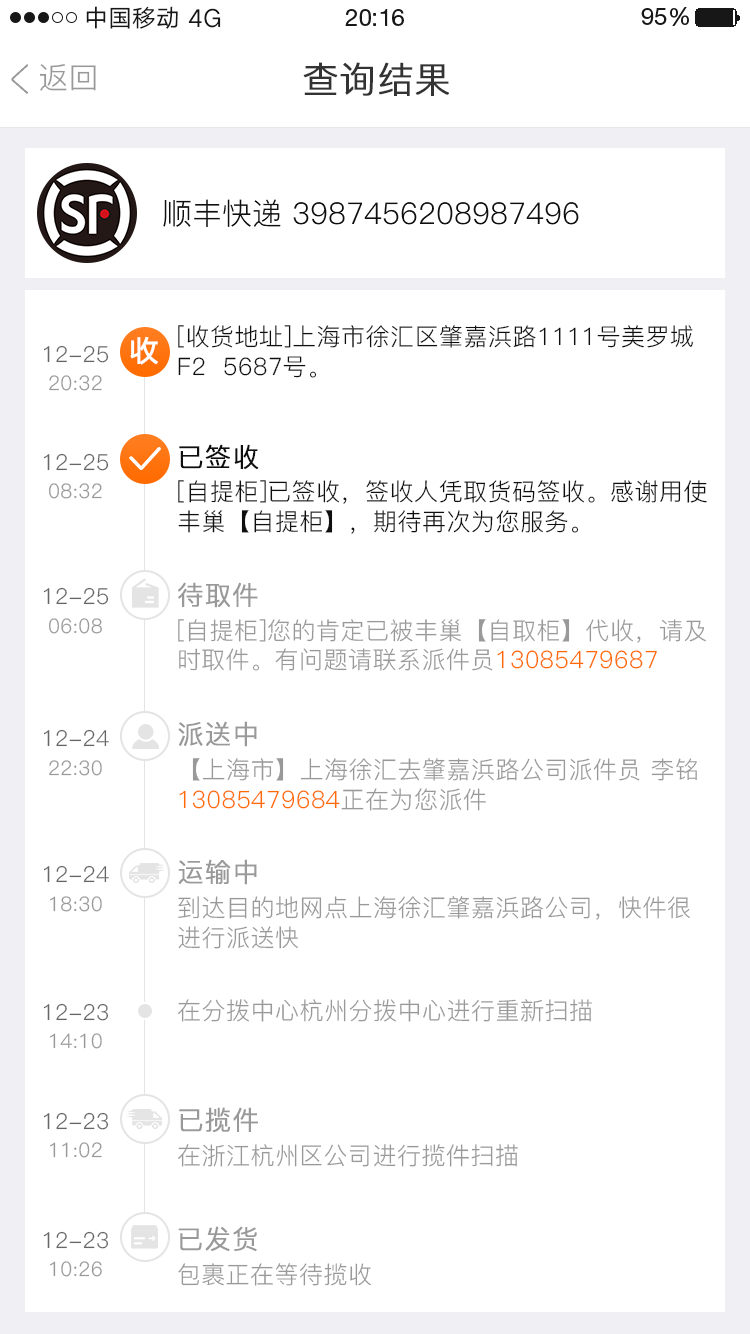Screen dimensions: 750x1334
Task: Call courier number 13085479687
Action: pos(577,661)
